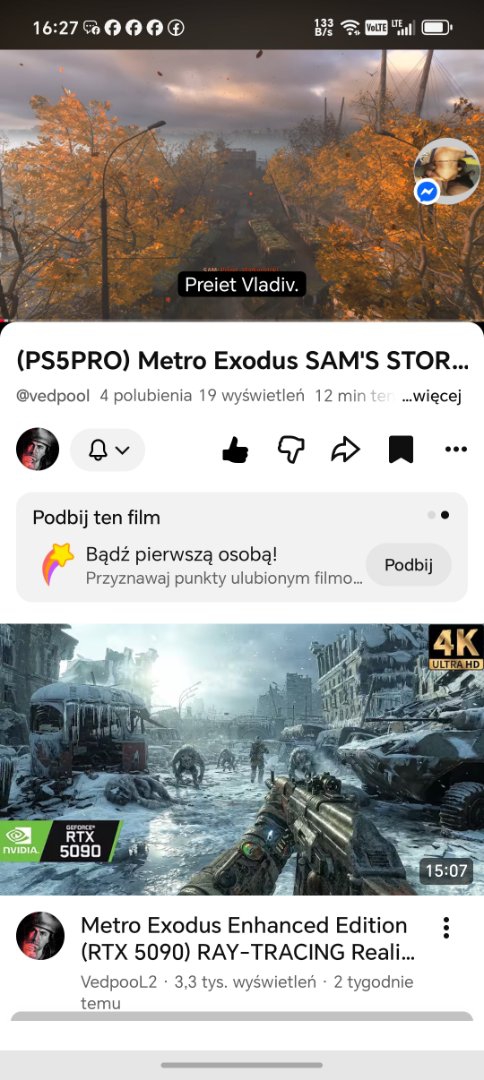Dislike the current video
Viewport: 484px width, 1080px height.
[291, 450]
